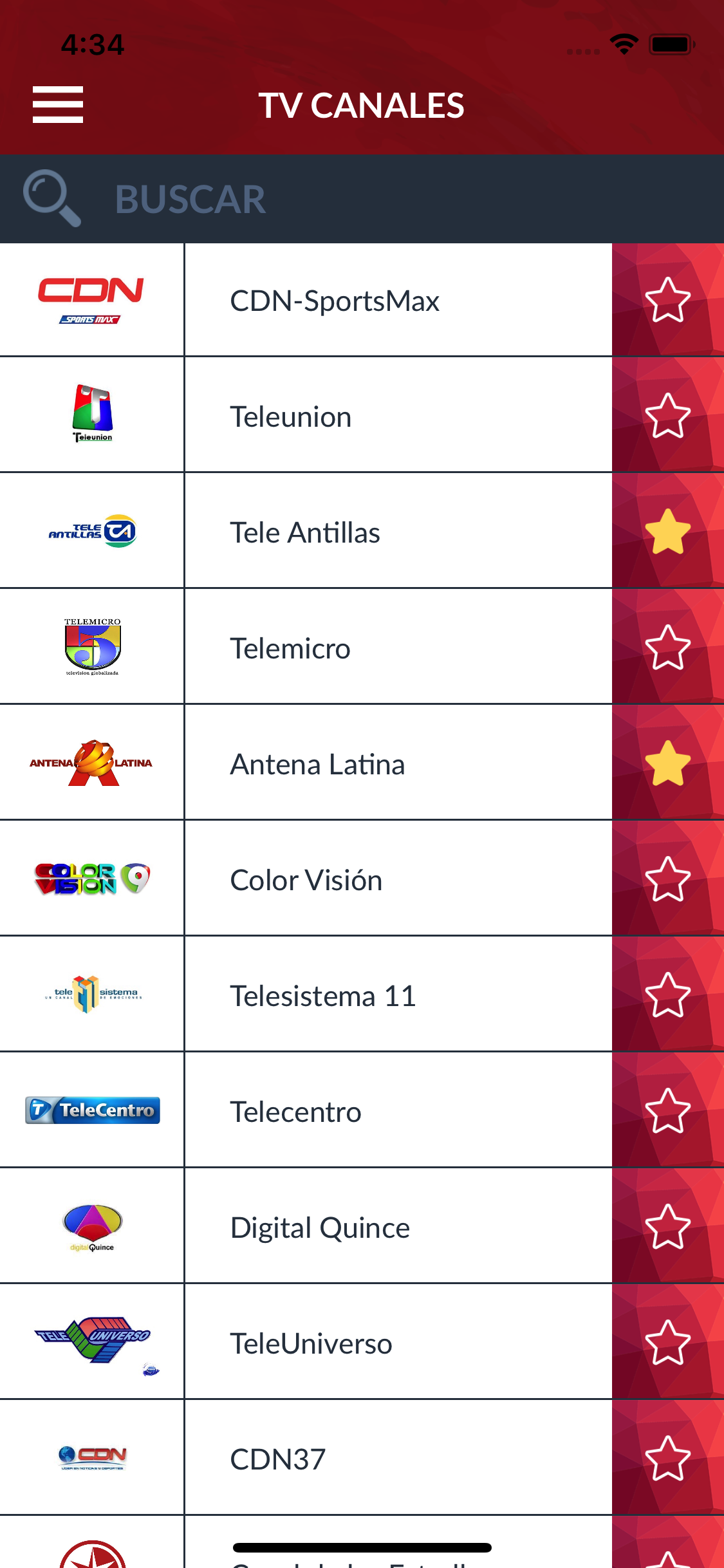Image resolution: width=724 pixels, height=1568 pixels.
Task: Click the Tele Antillas channel logo
Action: pos(92,530)
